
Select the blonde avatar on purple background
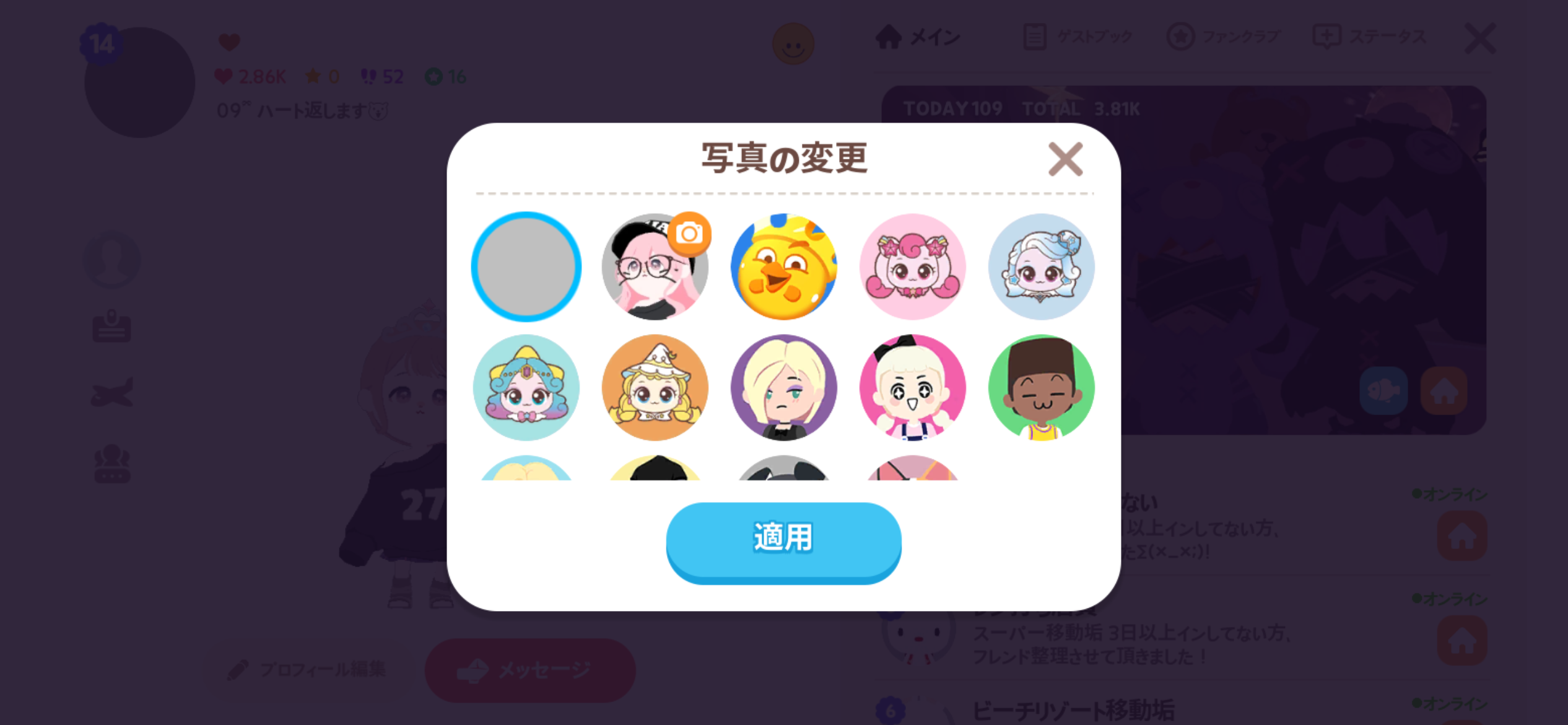pos(784,388)
